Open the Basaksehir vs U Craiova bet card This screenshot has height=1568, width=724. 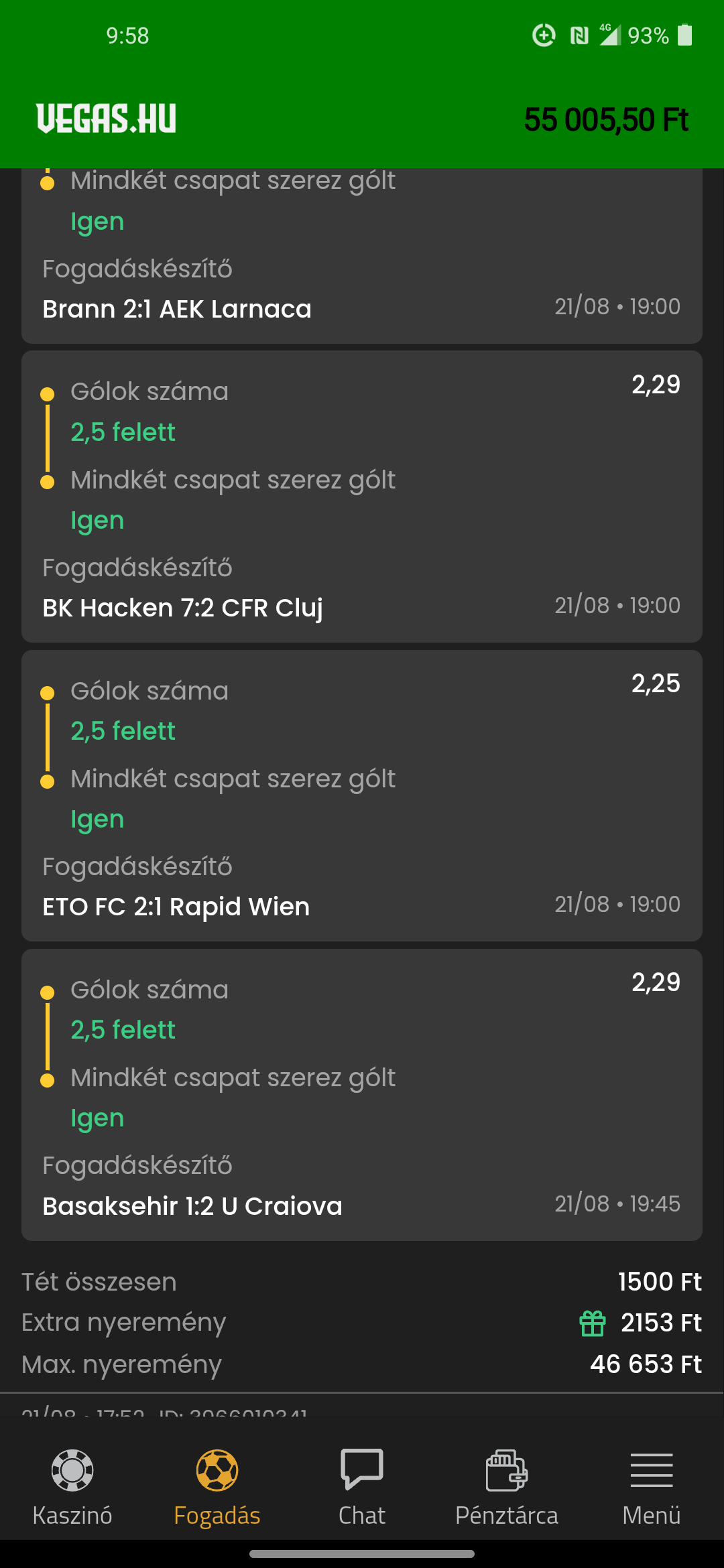(x=362, y=1095)
